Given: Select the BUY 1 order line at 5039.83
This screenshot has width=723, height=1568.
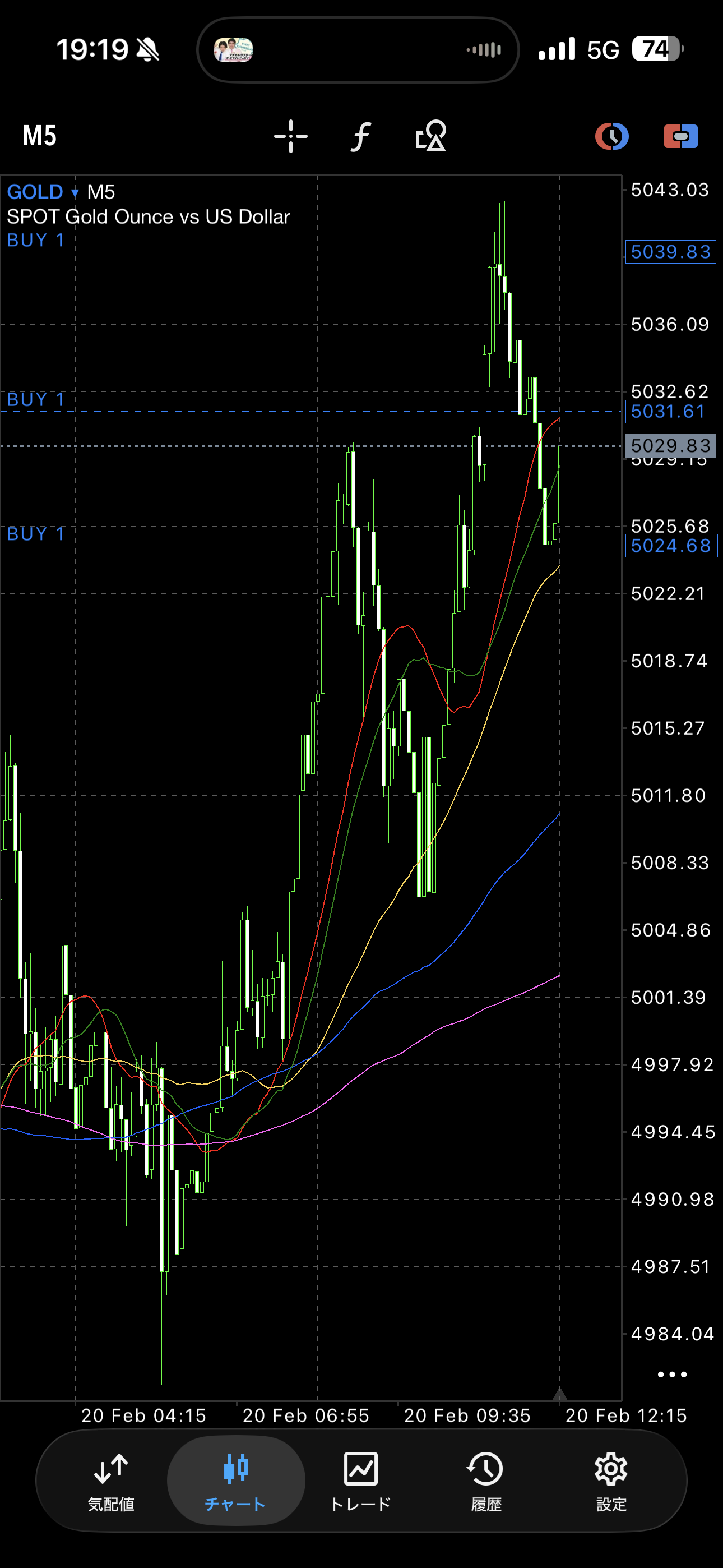Looking at the screenshot, I should point(35,241).
